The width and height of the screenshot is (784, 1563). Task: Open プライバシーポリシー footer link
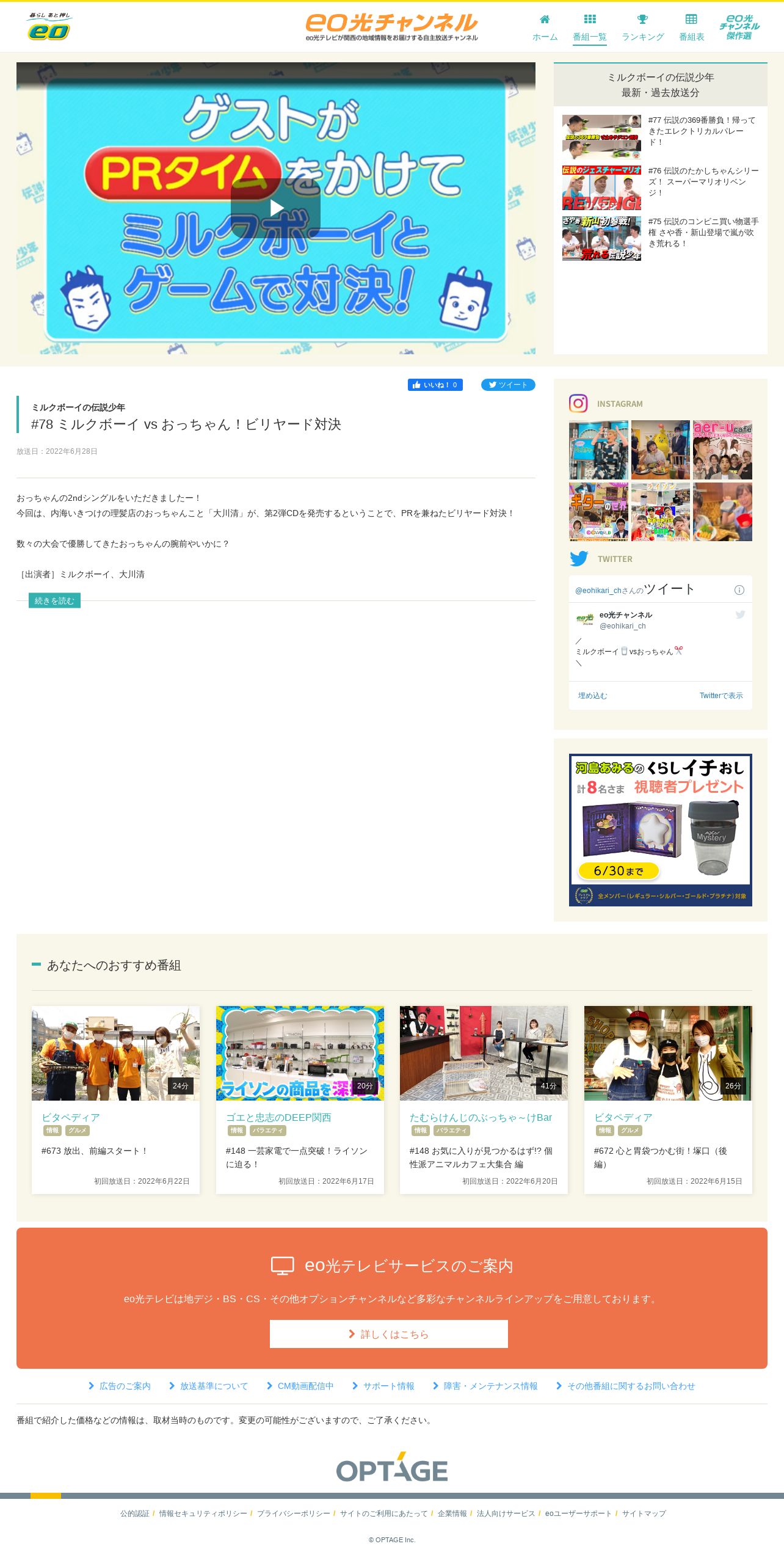pyautogui.click(x=293, y=1513)
